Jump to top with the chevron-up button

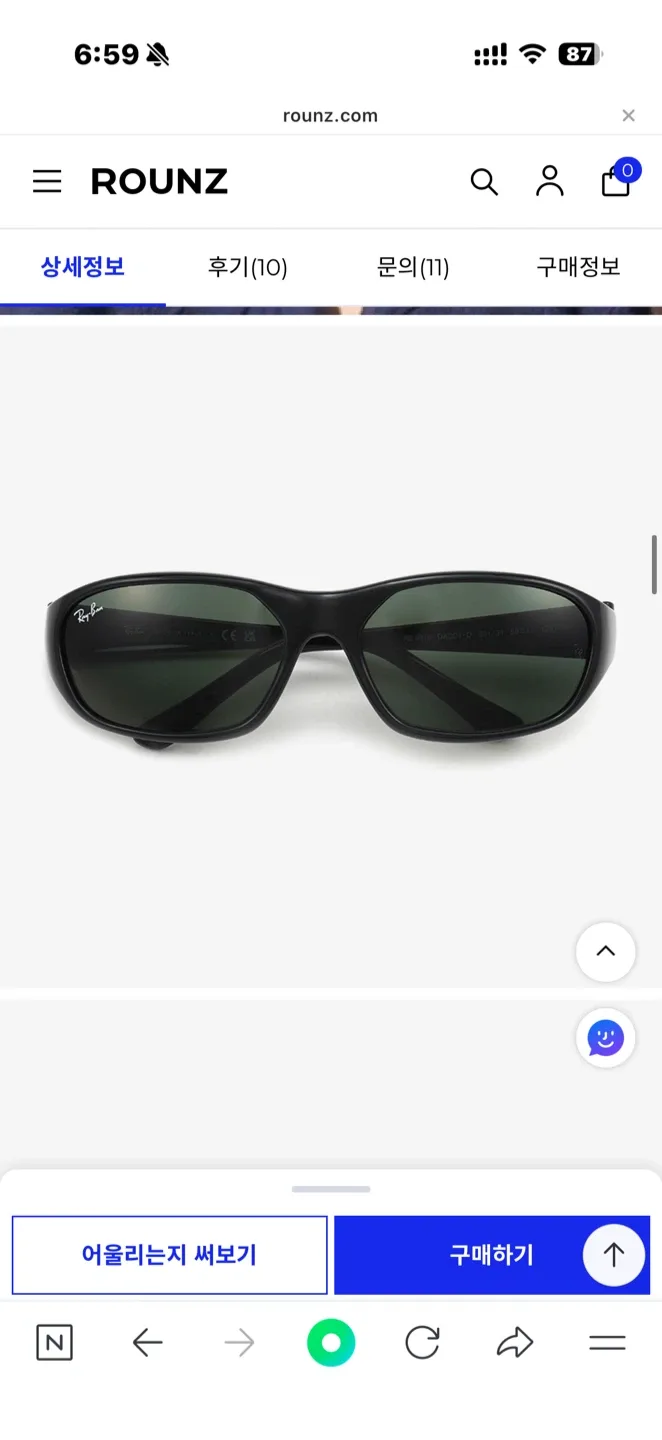tap(606, 951)
